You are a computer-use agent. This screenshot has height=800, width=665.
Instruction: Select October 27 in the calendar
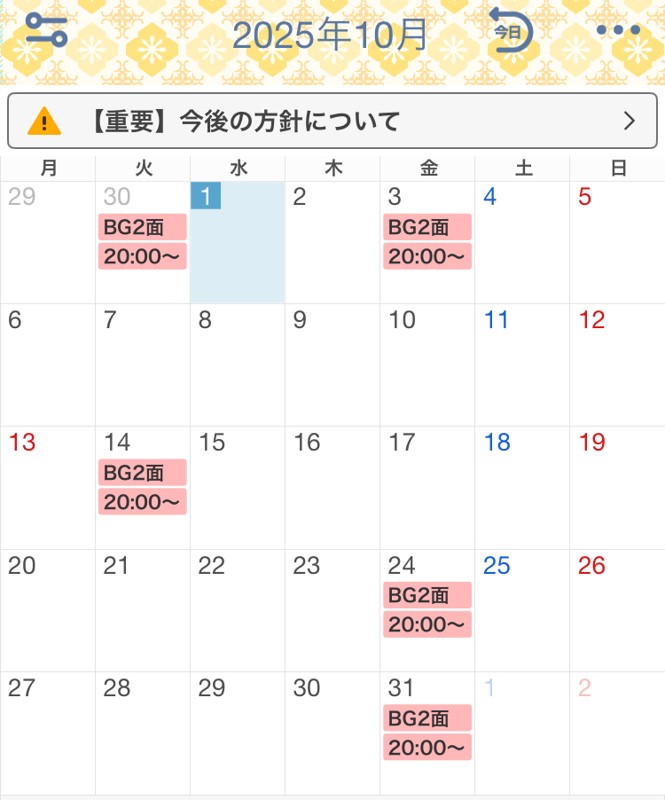click(47, 733)
